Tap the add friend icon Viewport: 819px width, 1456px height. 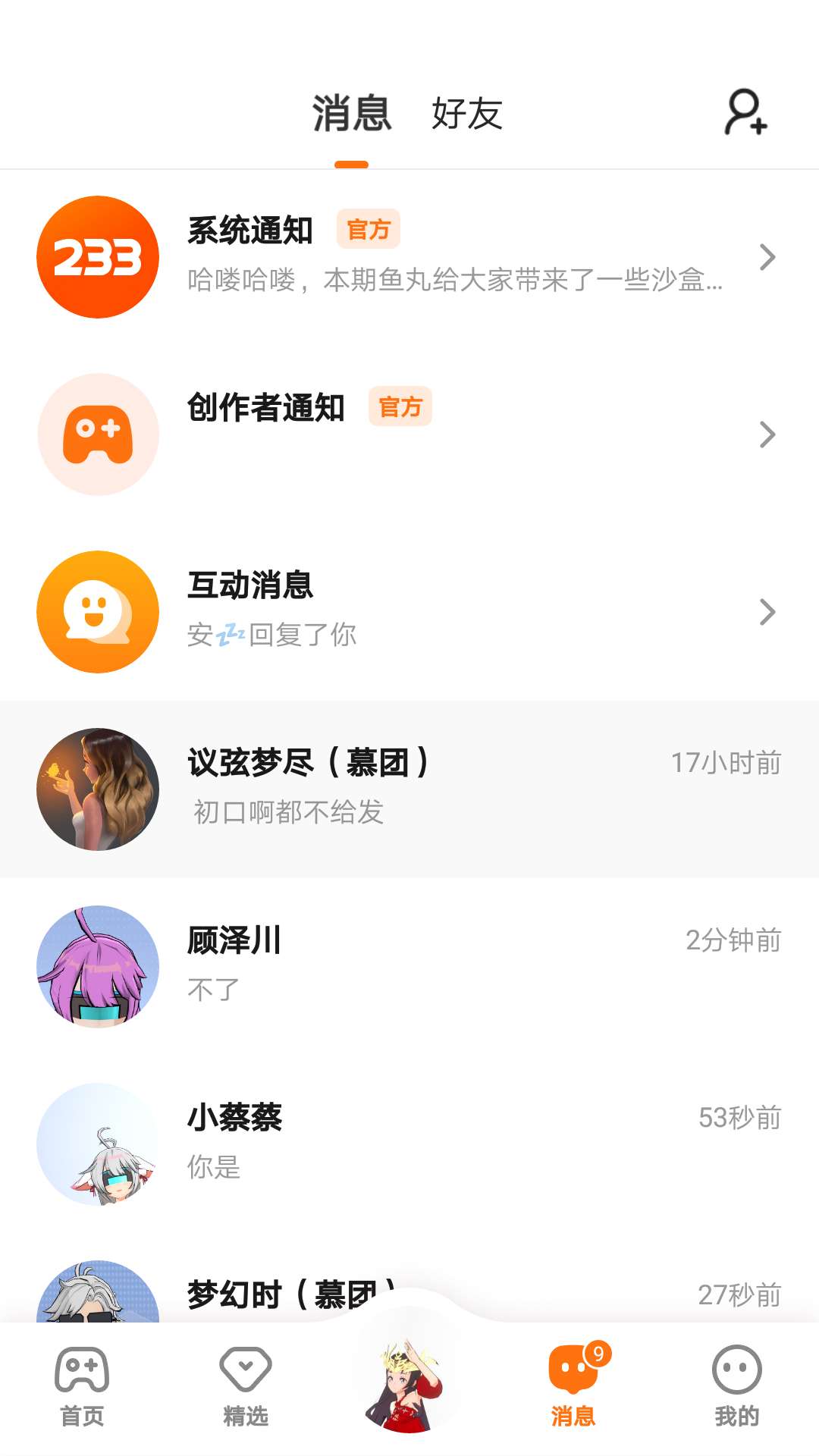[745, 113]
